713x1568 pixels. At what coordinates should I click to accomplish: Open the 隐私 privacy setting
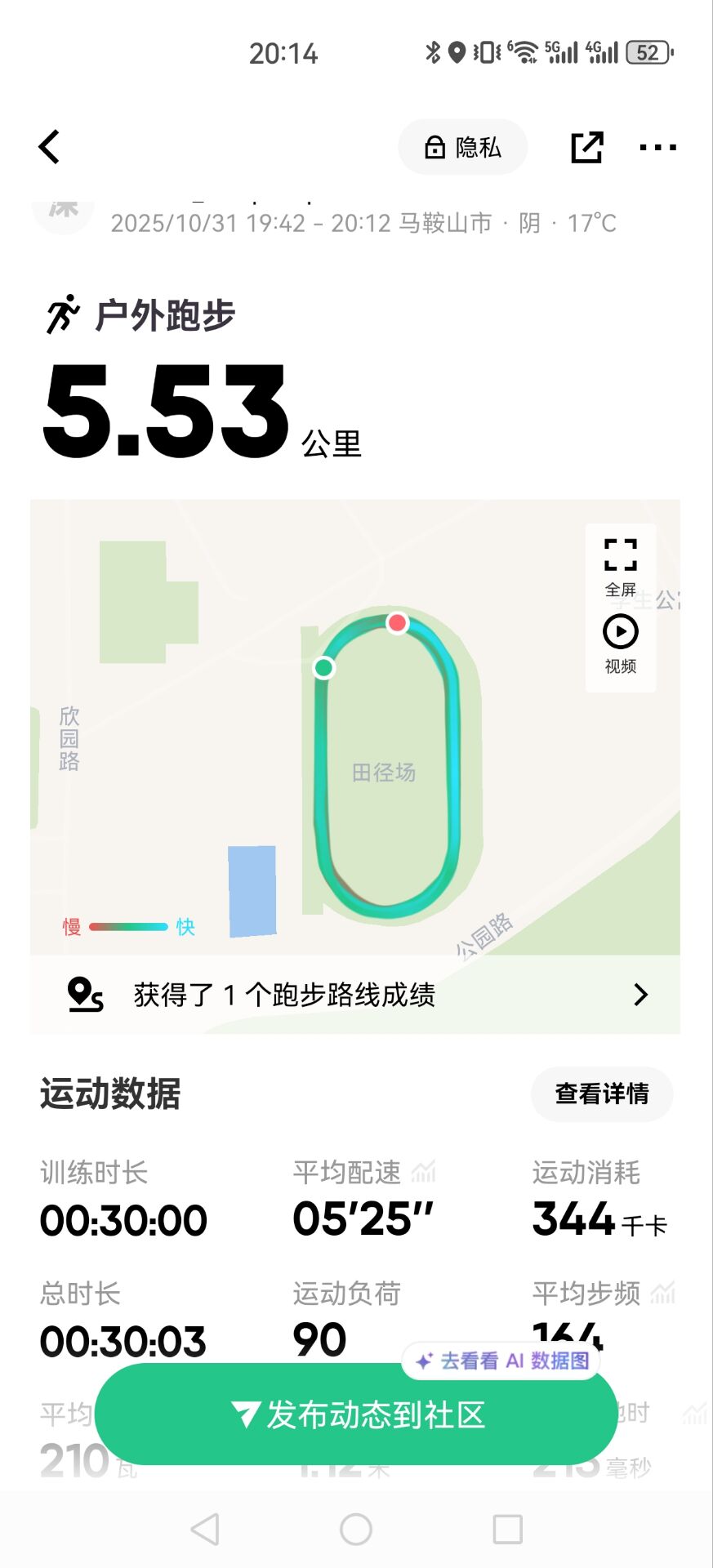[463, 147]
